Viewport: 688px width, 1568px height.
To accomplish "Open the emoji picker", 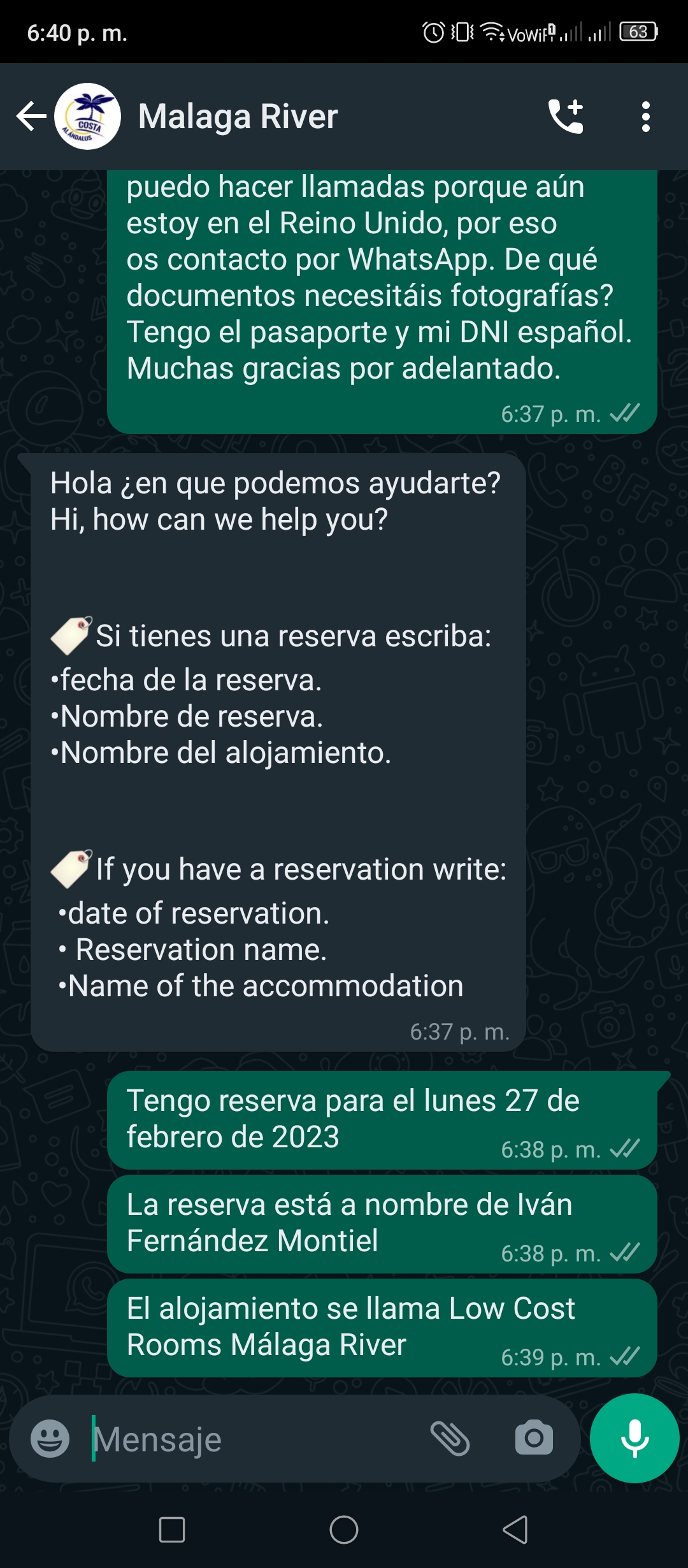I will click(x=50, y=1439).
